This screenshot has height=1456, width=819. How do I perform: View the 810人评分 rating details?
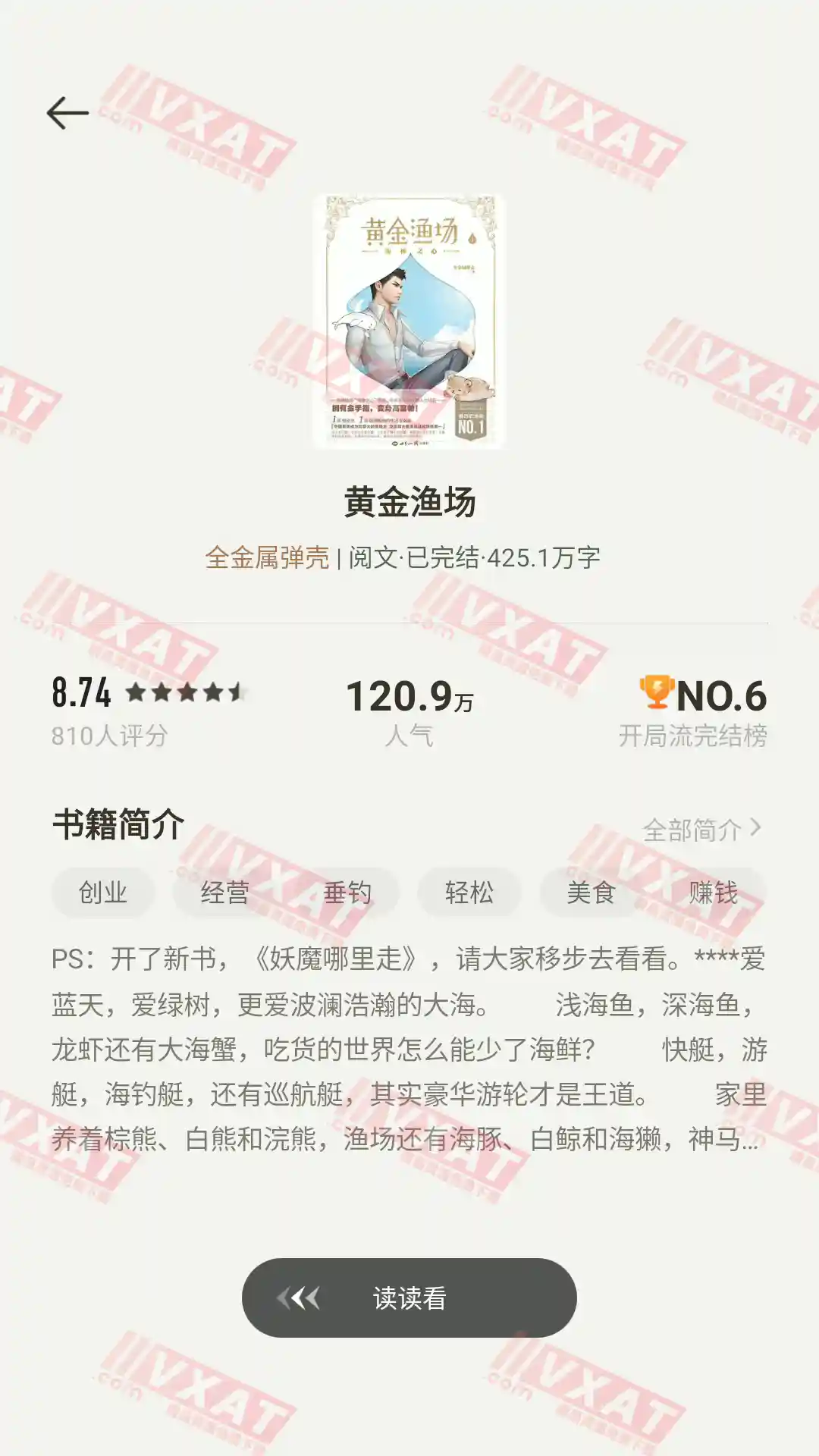click(x=110, y=735)
